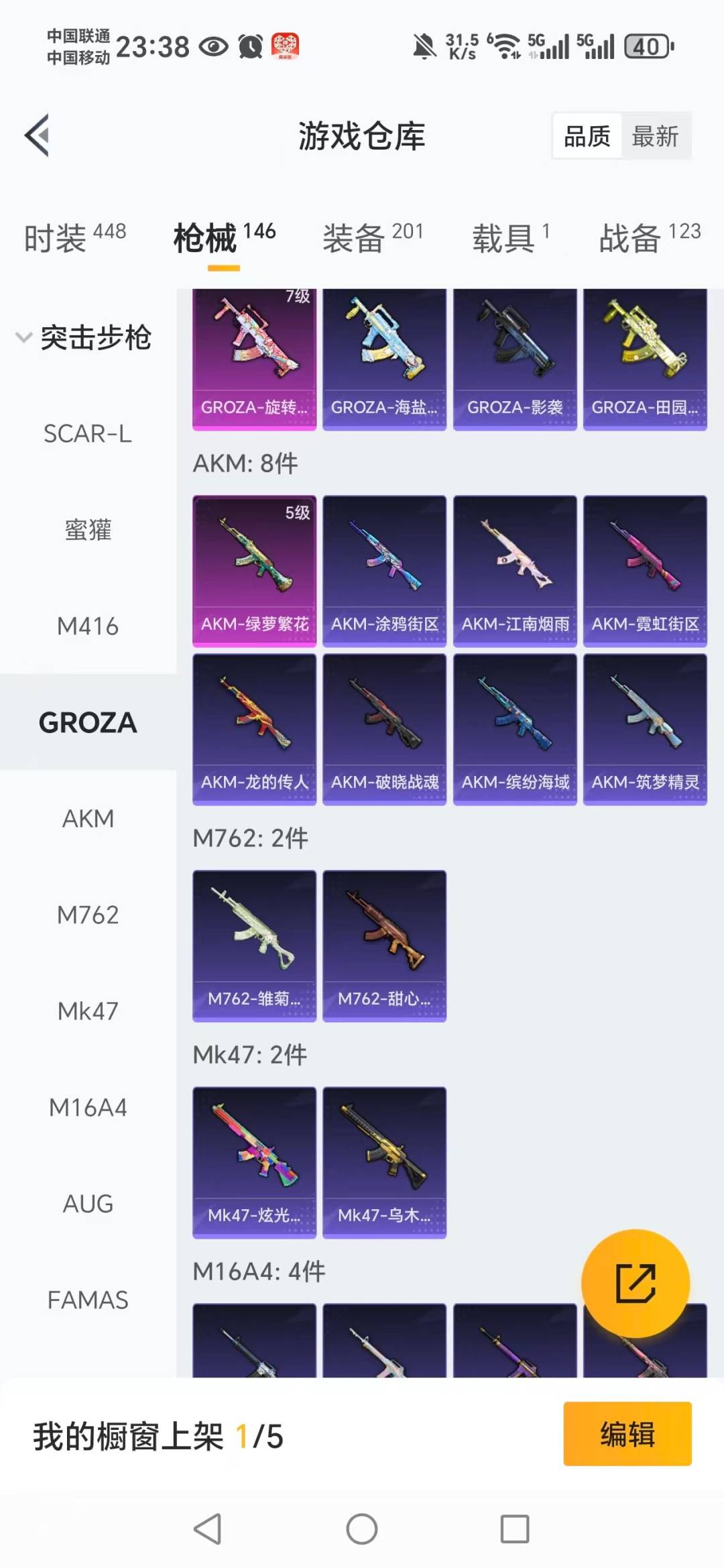The height and width of the screenshot is (1568, 724).
Task: Sort inventory by 最新
Action: click(655, 136)
